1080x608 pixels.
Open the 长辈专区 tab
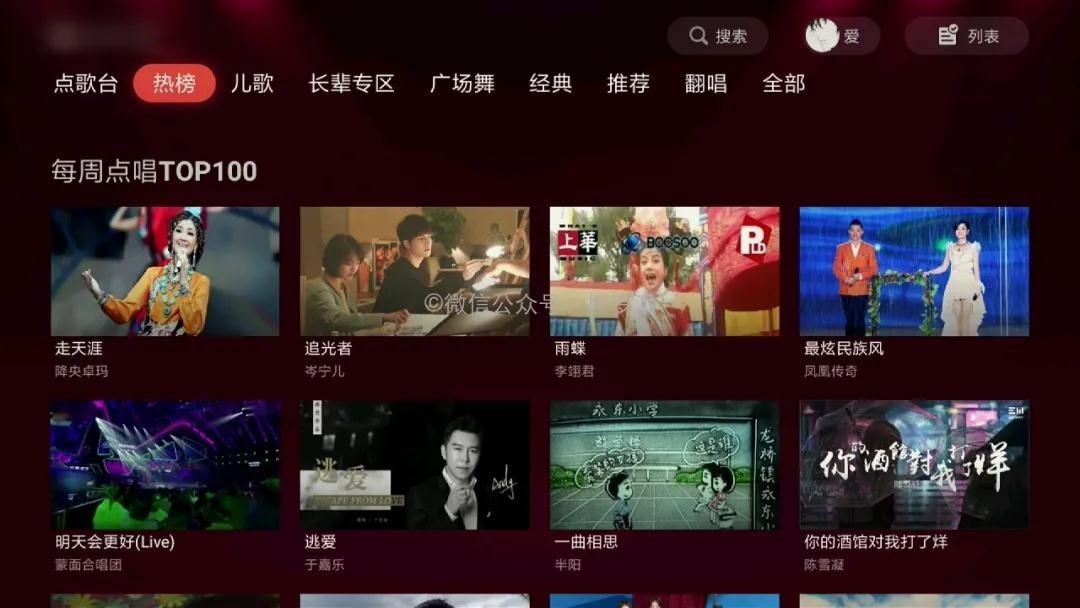click(x=352, y=83)
